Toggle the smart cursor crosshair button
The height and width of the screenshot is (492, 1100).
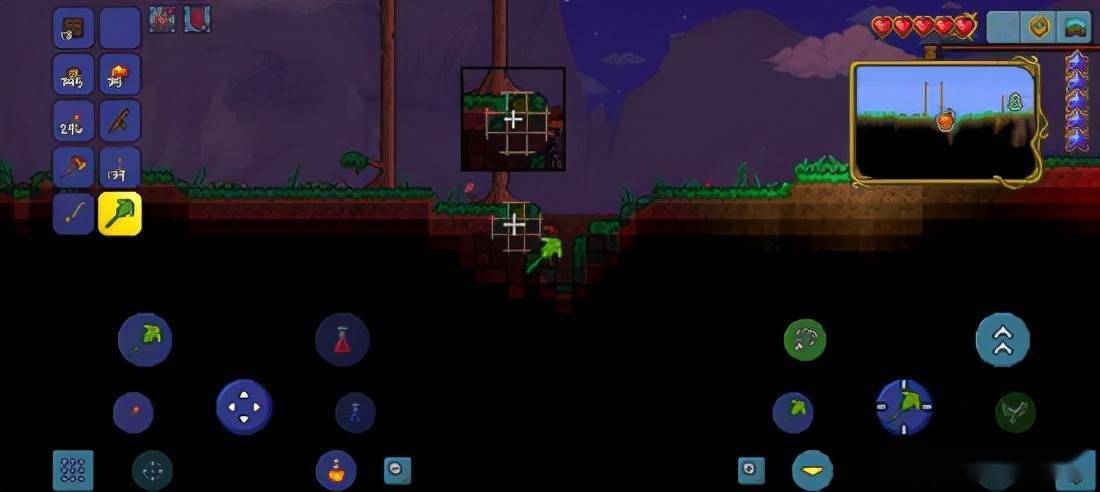tap(152, 470)
